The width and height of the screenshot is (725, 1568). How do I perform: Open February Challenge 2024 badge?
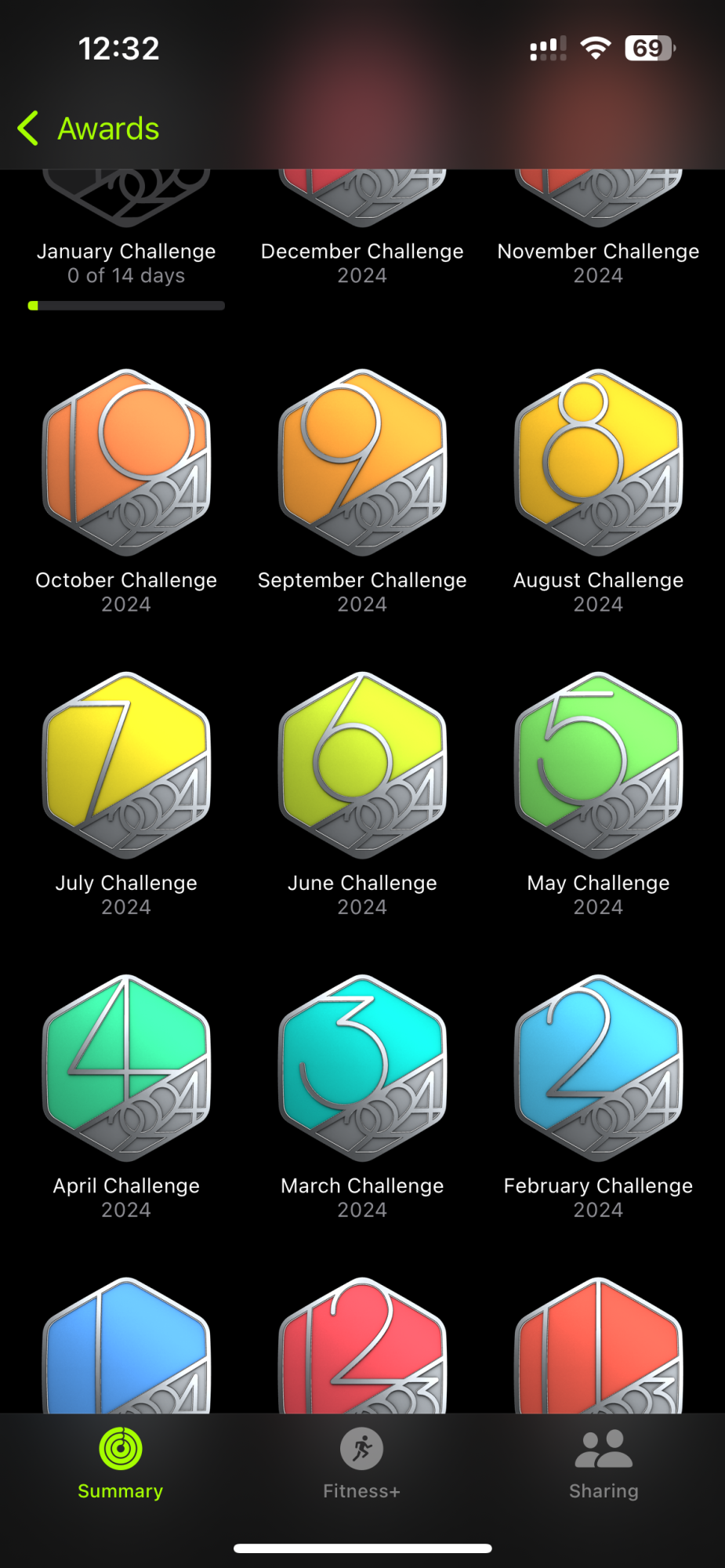click(598, 1069)
